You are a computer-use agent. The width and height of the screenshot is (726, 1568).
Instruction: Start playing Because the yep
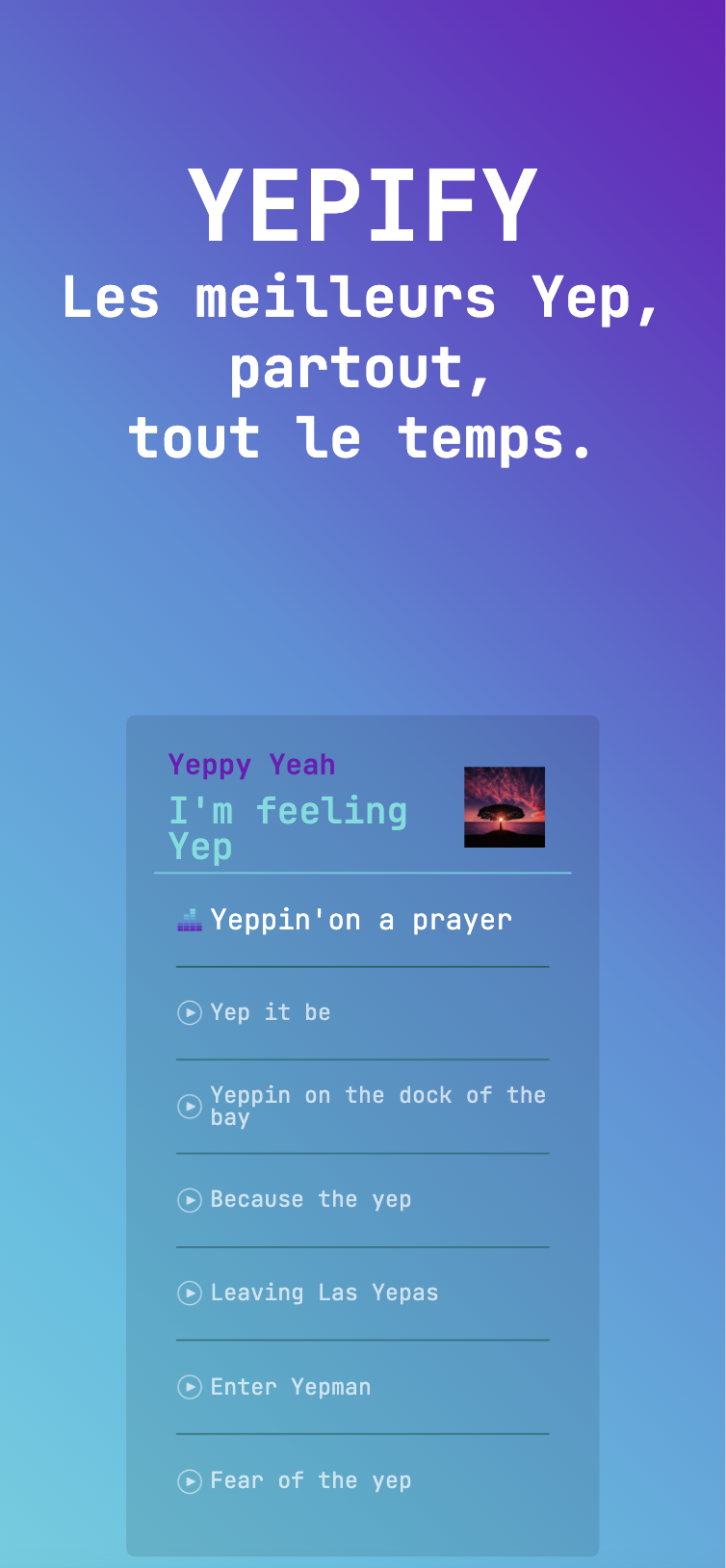click(362, 1200)
